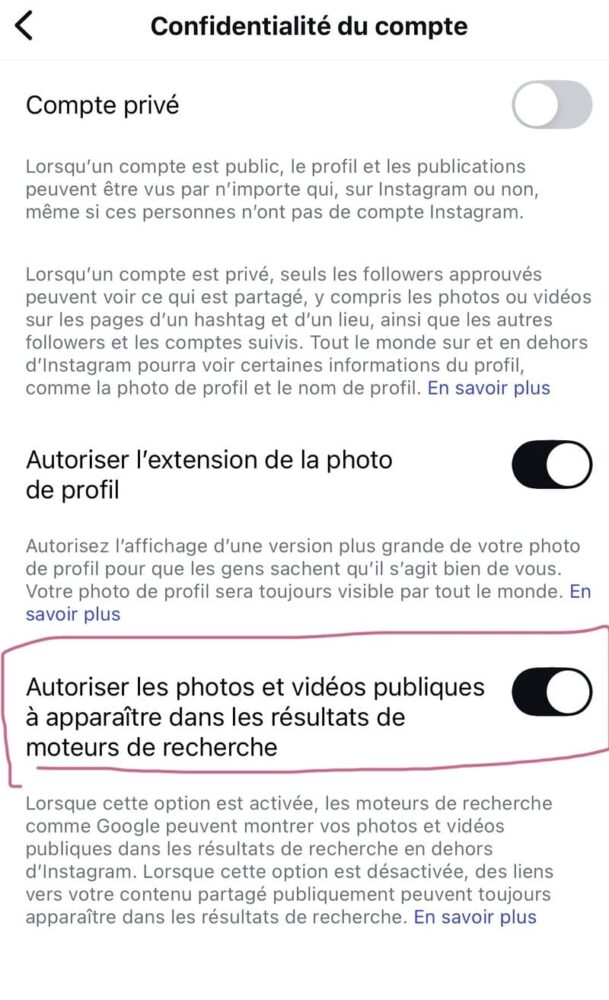Enable the Compte privé switch
The height and width of the screenshot is (1000, 609).
point(552,105)
